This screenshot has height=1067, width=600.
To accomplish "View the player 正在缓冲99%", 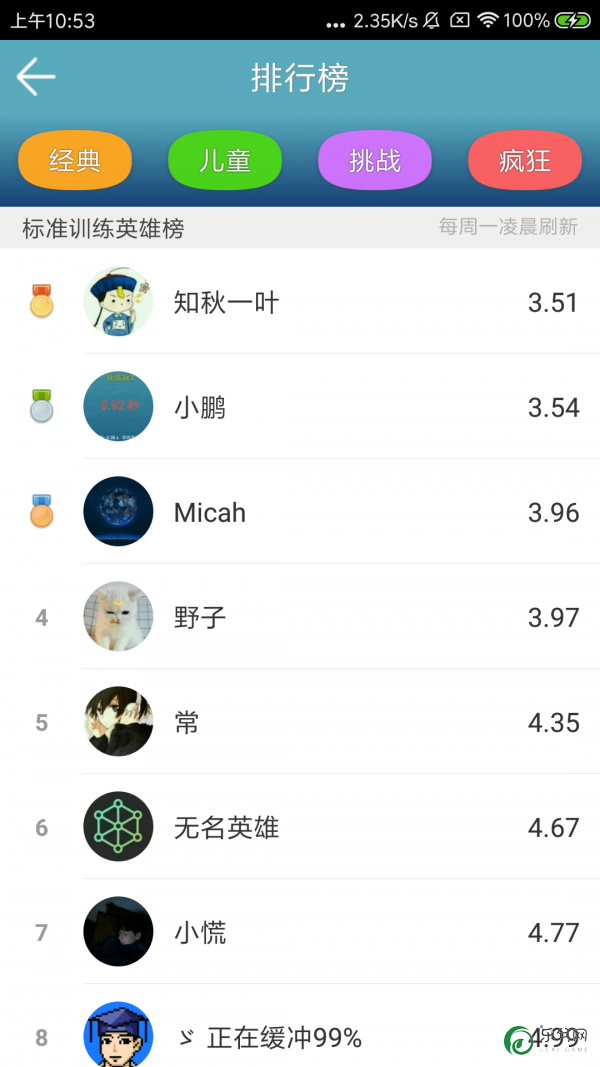I will click(x=300, y=1025).
